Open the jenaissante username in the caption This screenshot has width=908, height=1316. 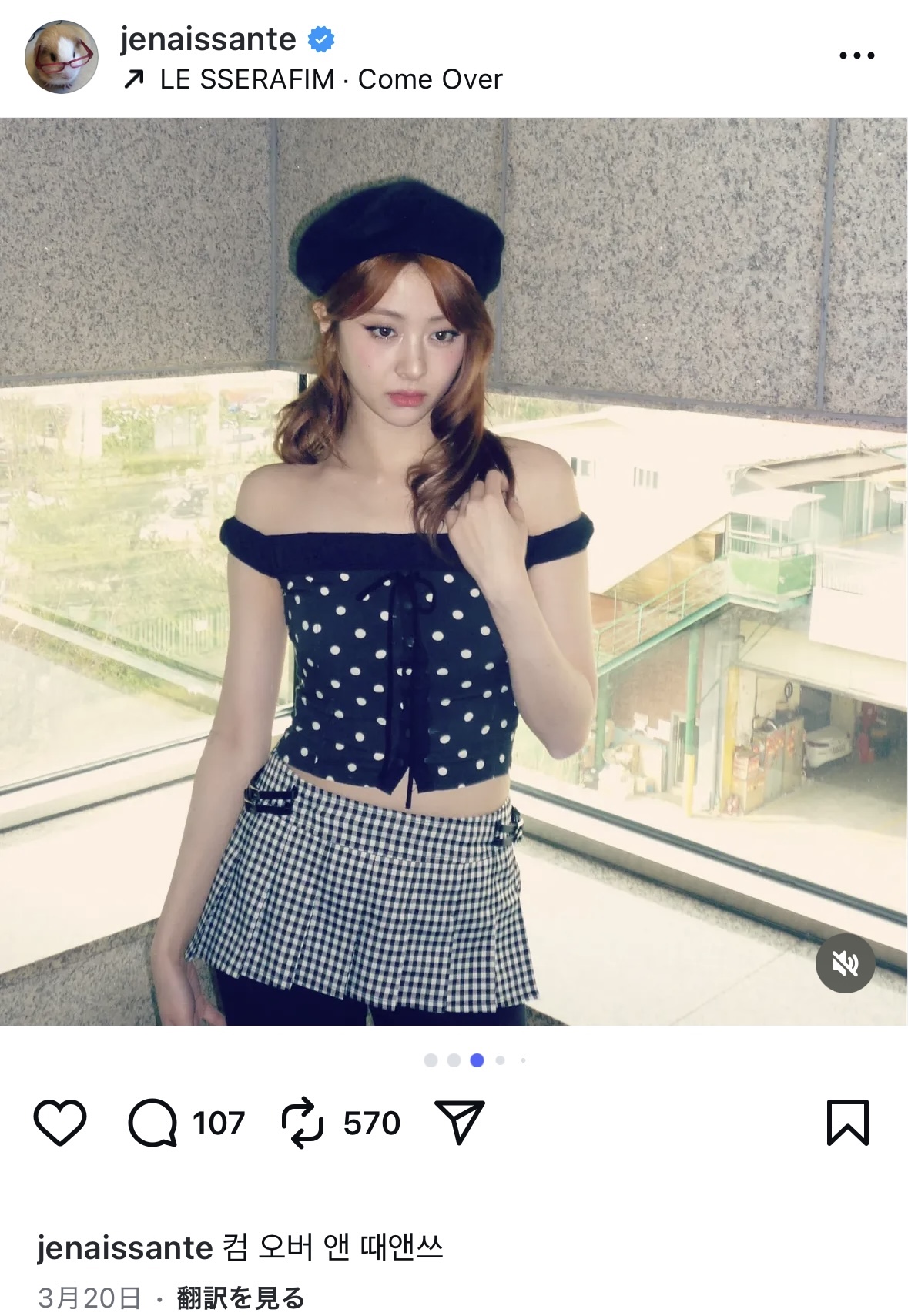click(125, 1247)
